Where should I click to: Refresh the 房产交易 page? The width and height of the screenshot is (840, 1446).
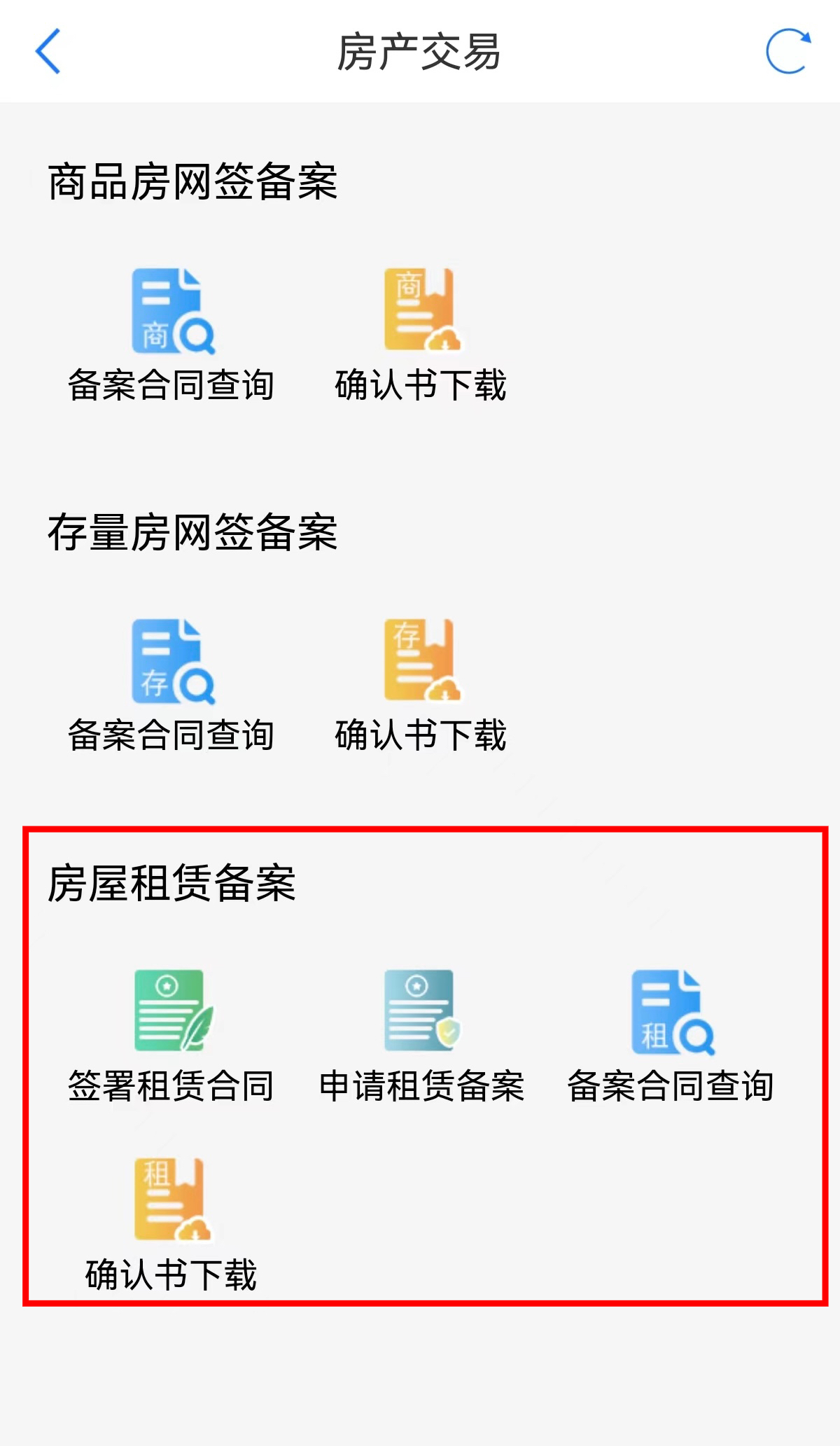787,52
